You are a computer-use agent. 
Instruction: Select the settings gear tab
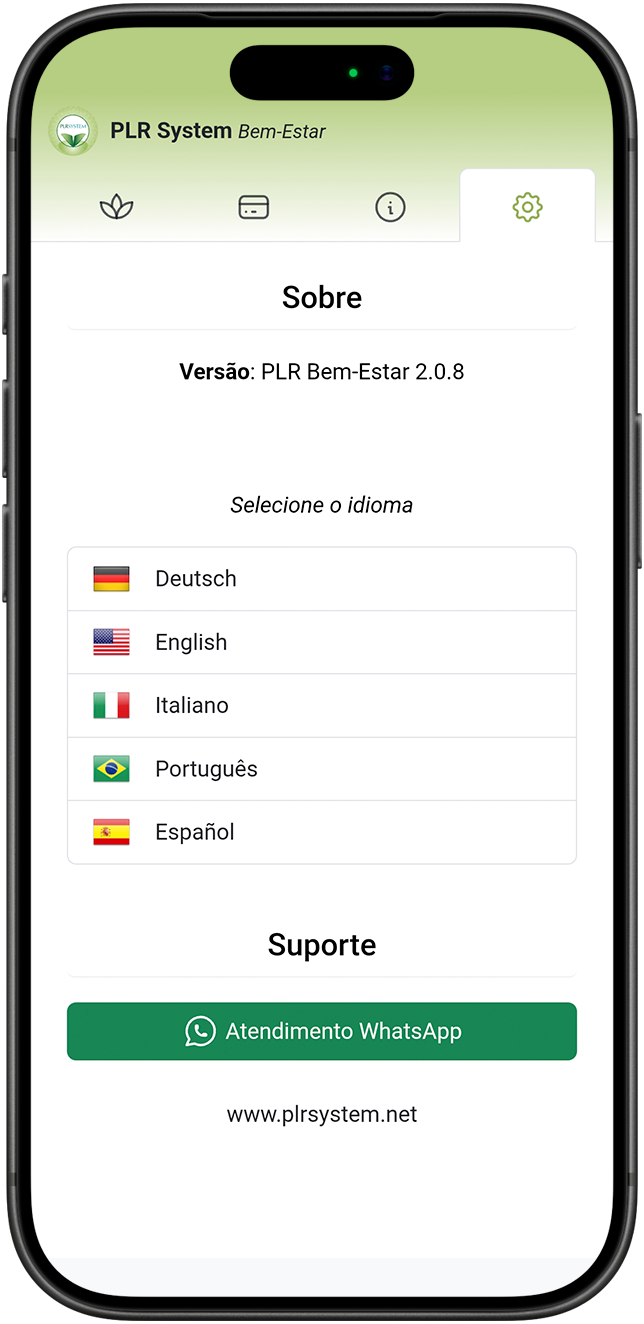click(527, 207)
